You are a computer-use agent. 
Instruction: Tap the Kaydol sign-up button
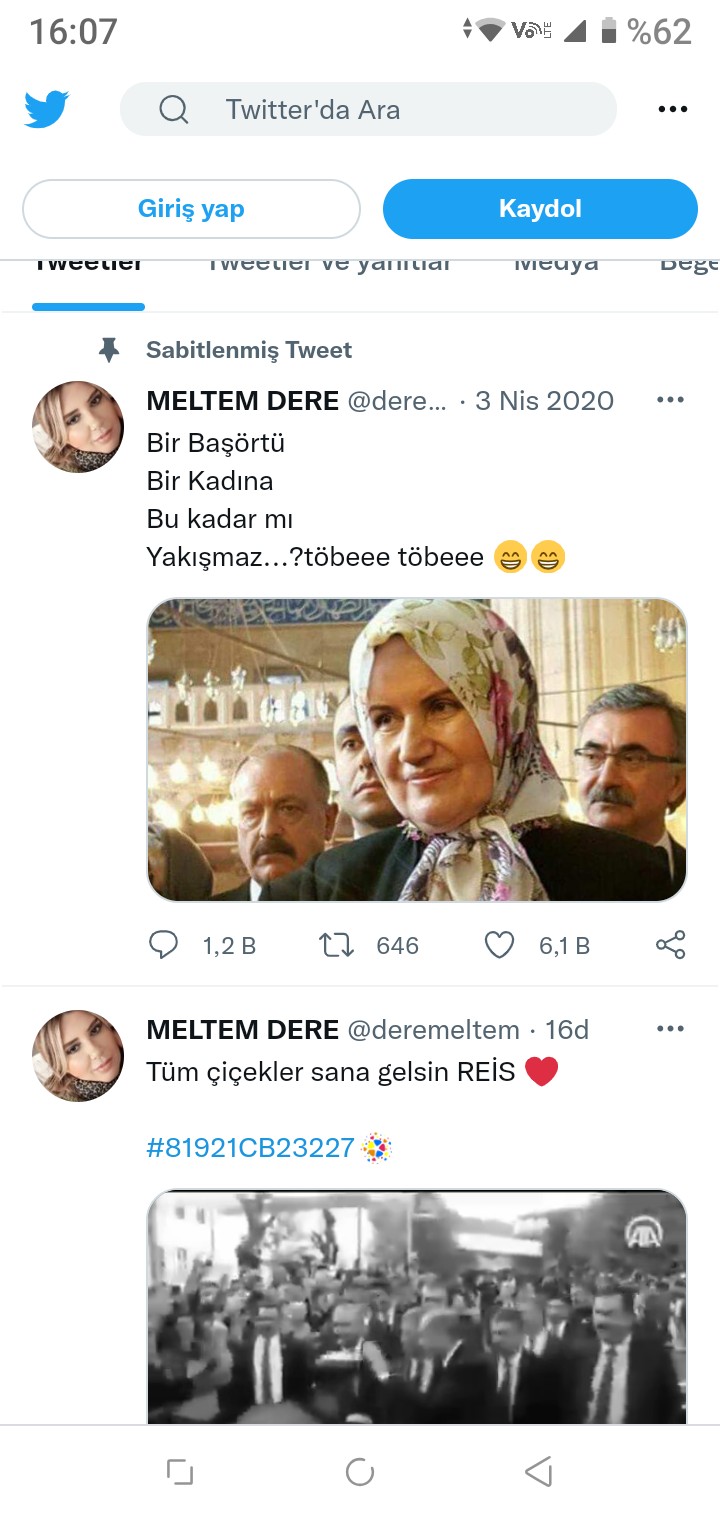pyautogui.click(x=540, y=209)
